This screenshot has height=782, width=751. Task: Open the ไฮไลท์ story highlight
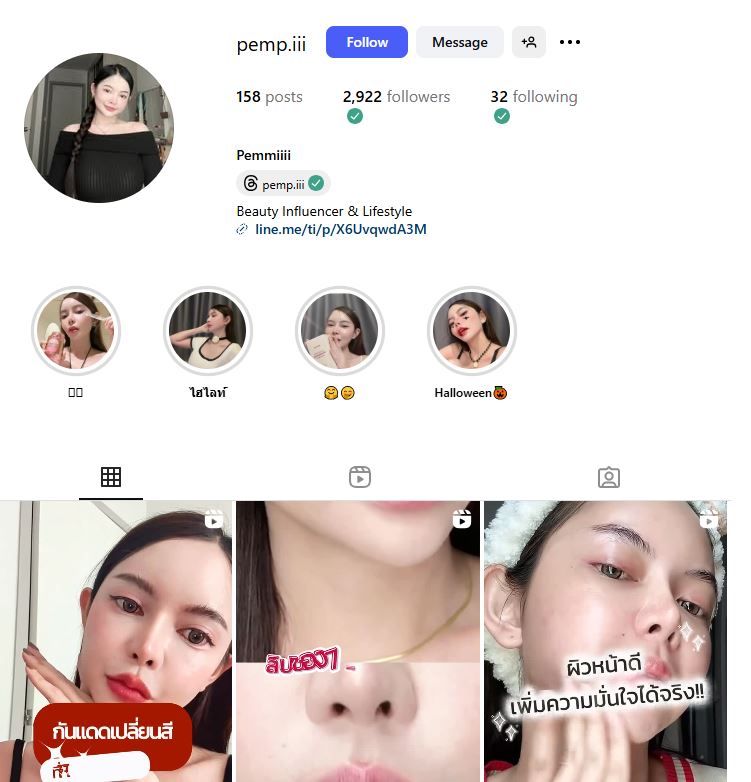(207, 331)
